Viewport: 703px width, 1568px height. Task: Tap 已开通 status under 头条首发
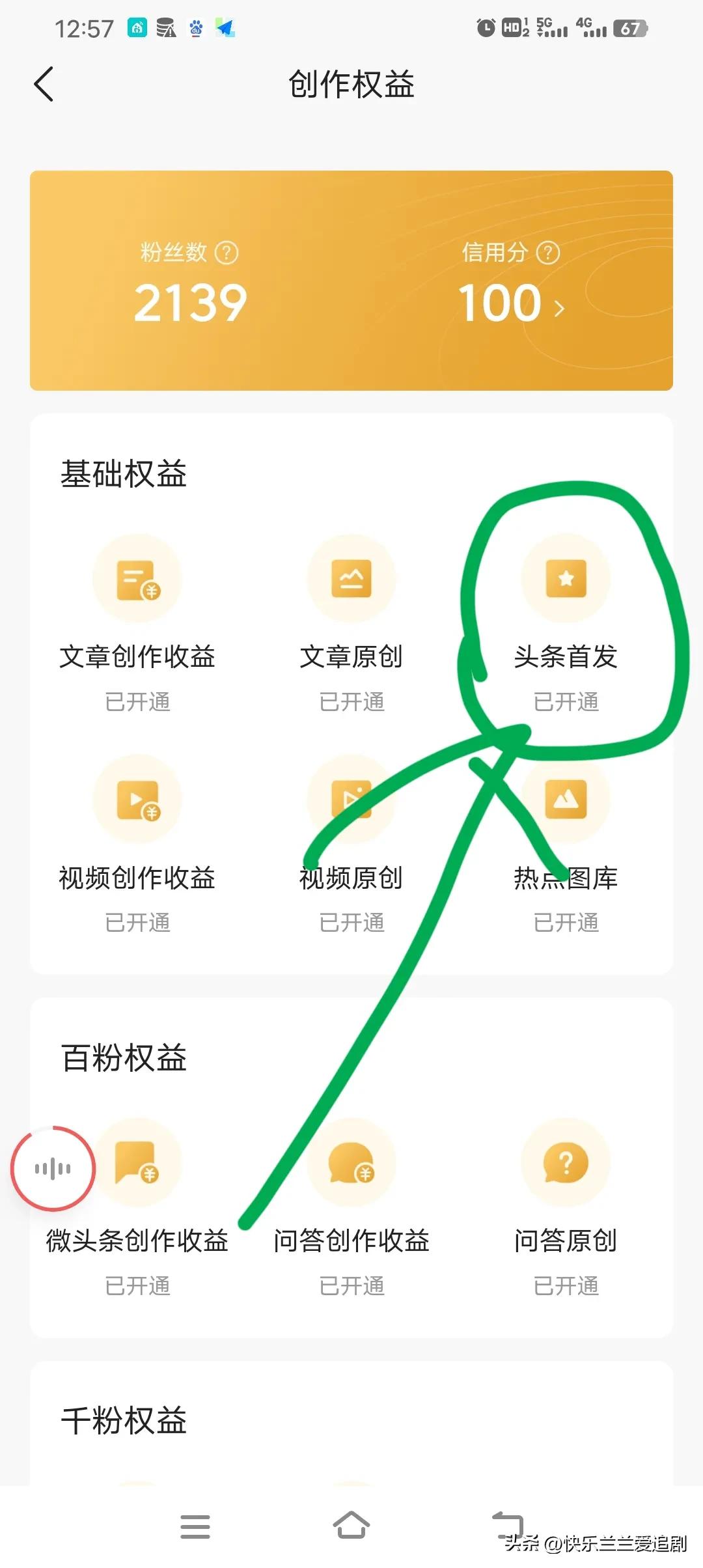(x=565, y=702)
